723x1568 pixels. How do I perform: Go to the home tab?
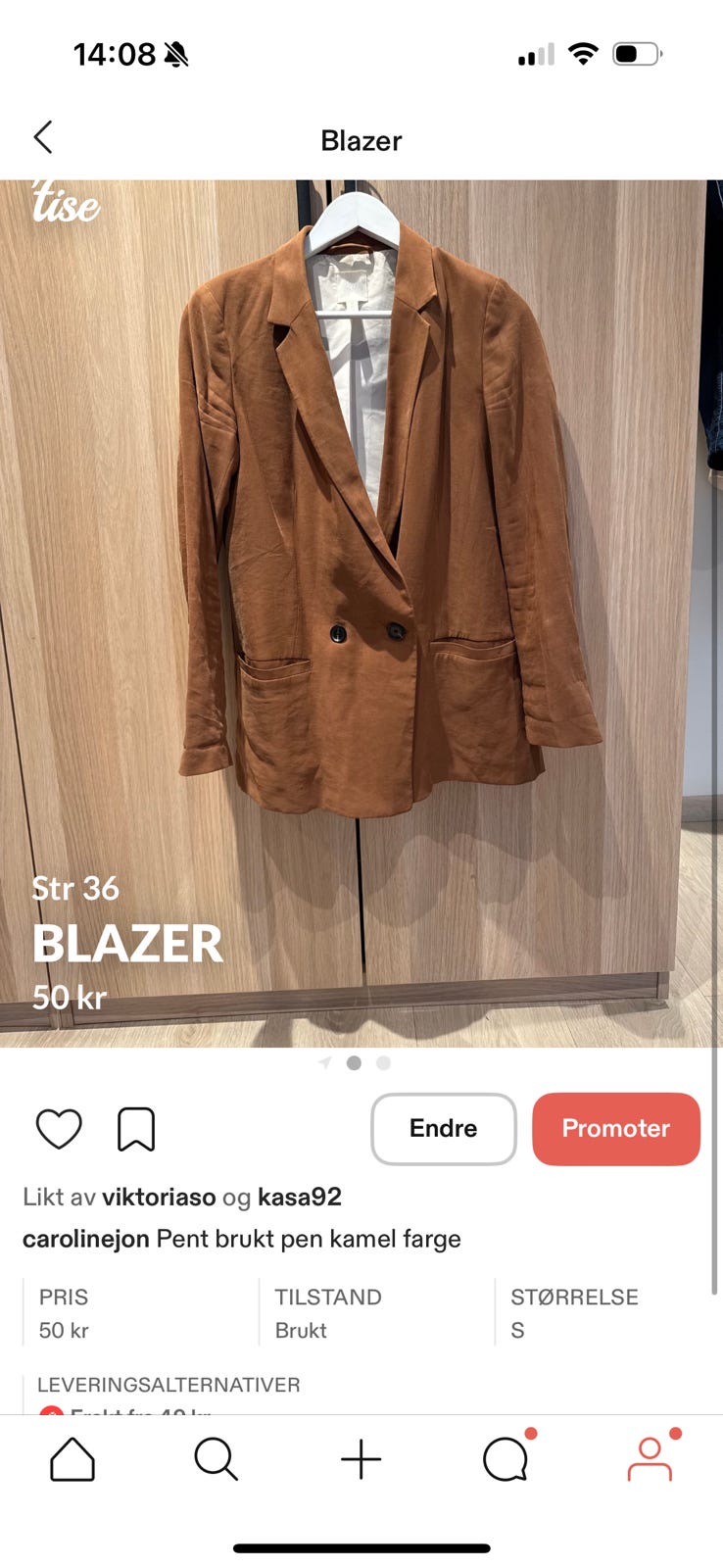click(72, 1459)
